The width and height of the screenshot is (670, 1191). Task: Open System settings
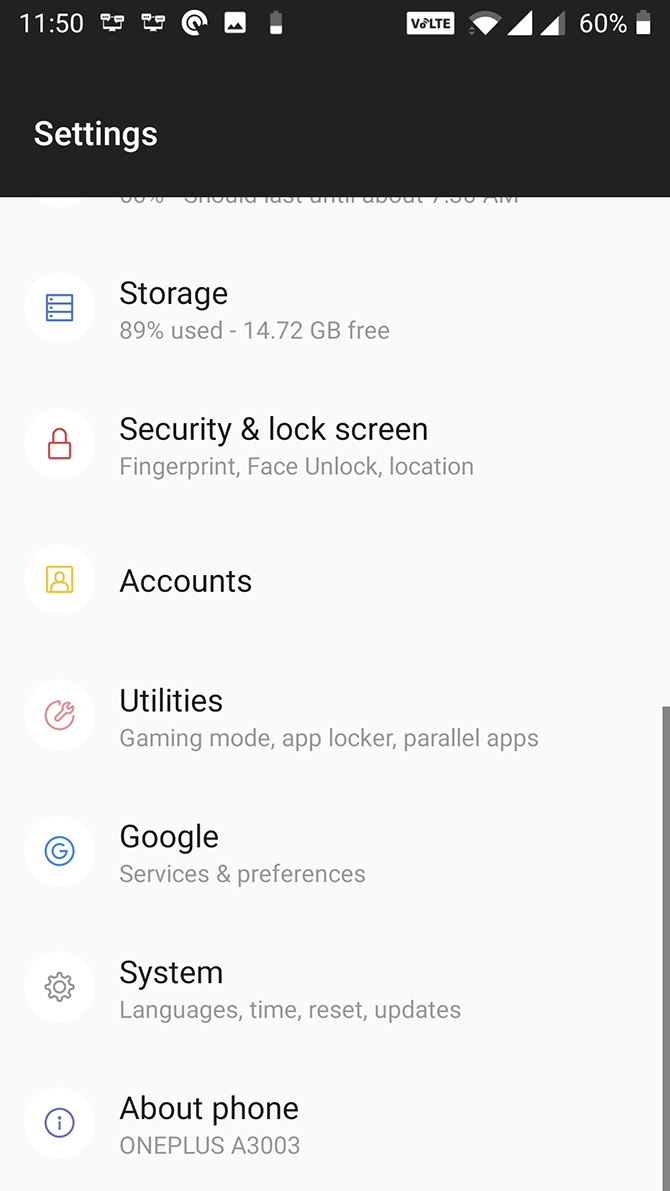click(x=290, y=989)
